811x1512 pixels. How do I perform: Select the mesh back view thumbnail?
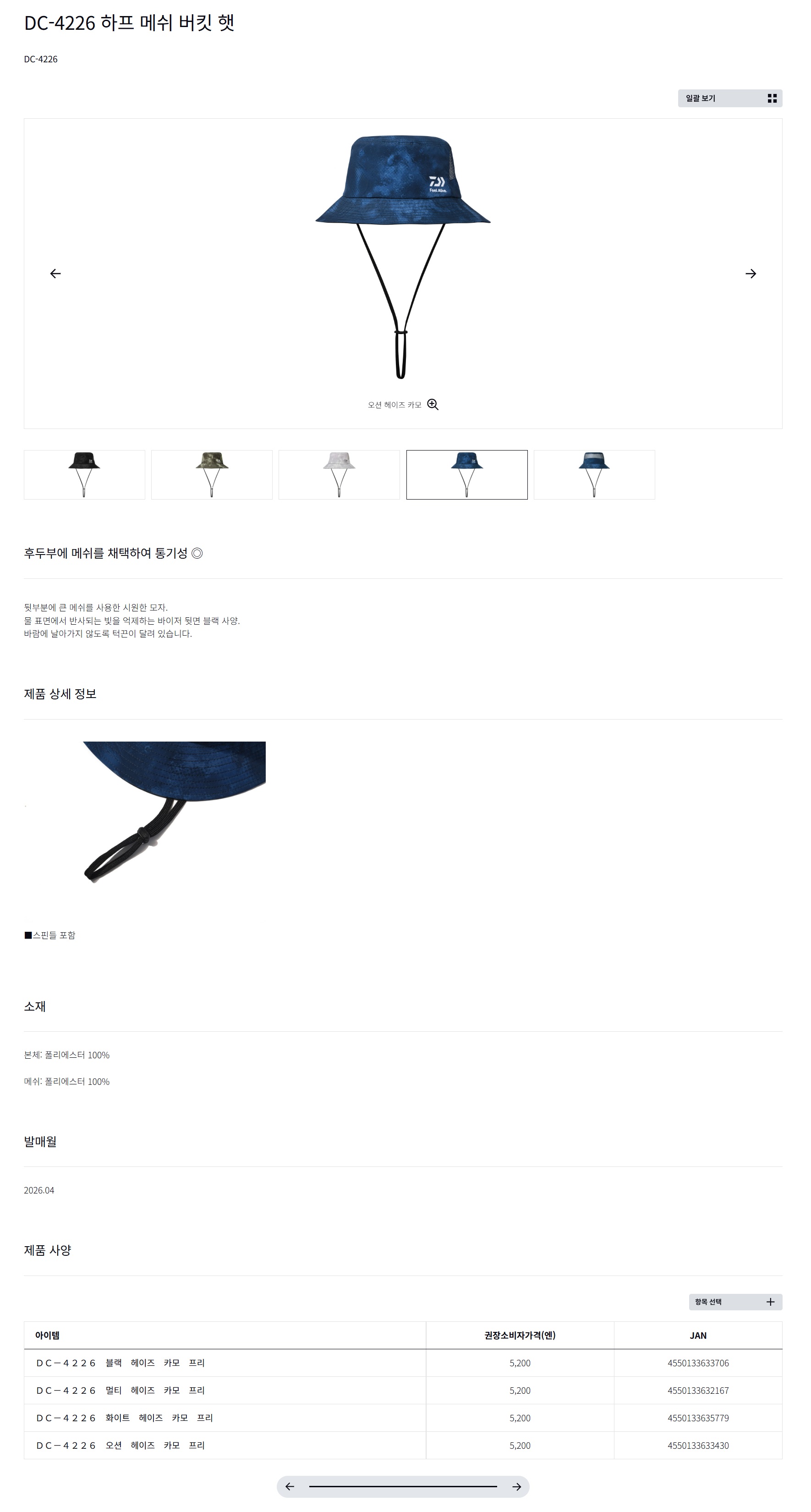point(594,475)
